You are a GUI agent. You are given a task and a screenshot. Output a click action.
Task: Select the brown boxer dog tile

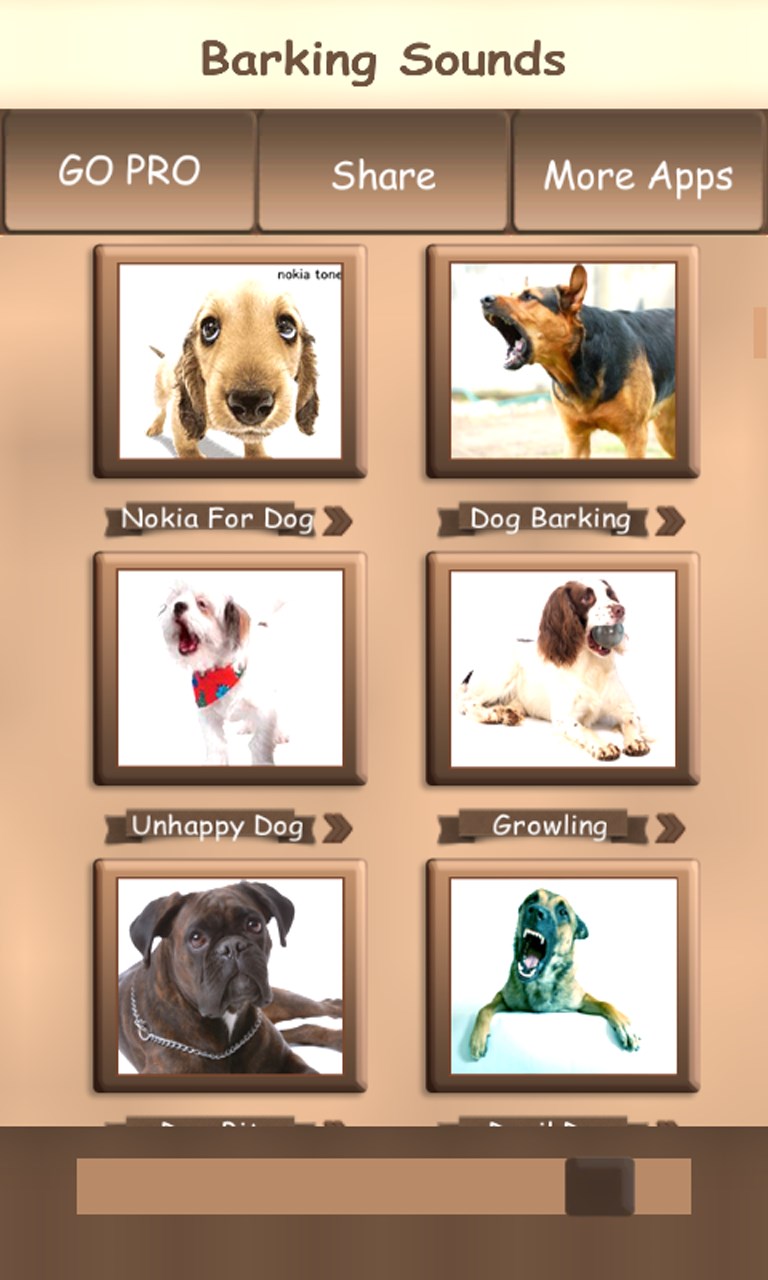pyautogui.click(x=230, y=975)
